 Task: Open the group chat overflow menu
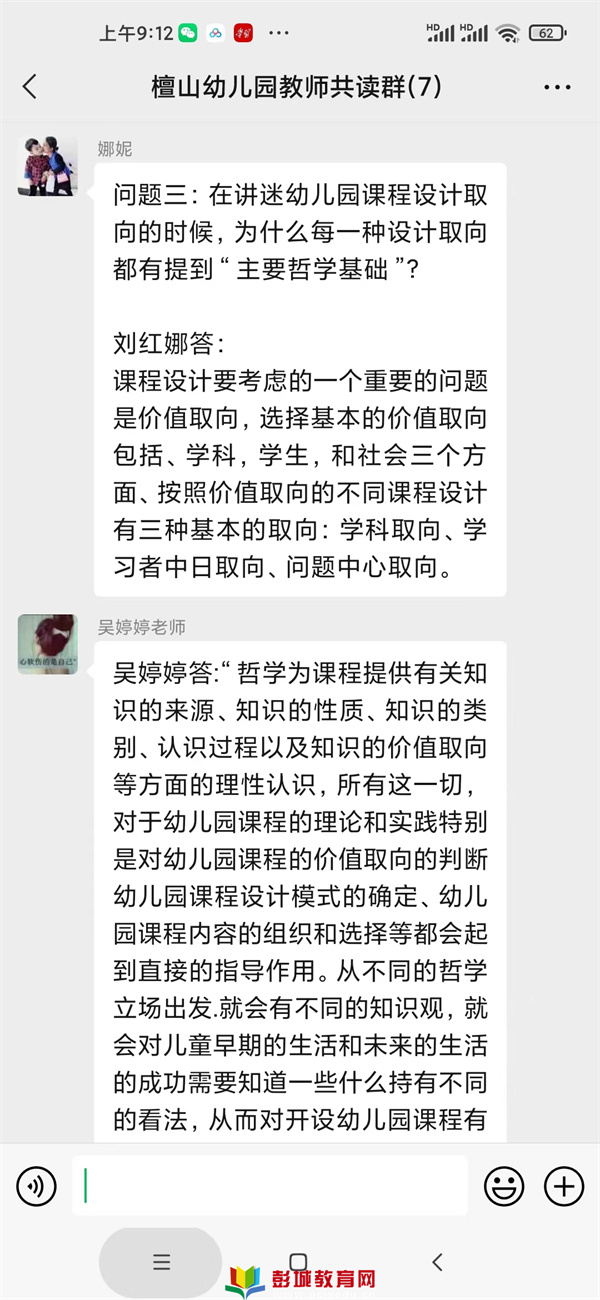click(557, 88)
